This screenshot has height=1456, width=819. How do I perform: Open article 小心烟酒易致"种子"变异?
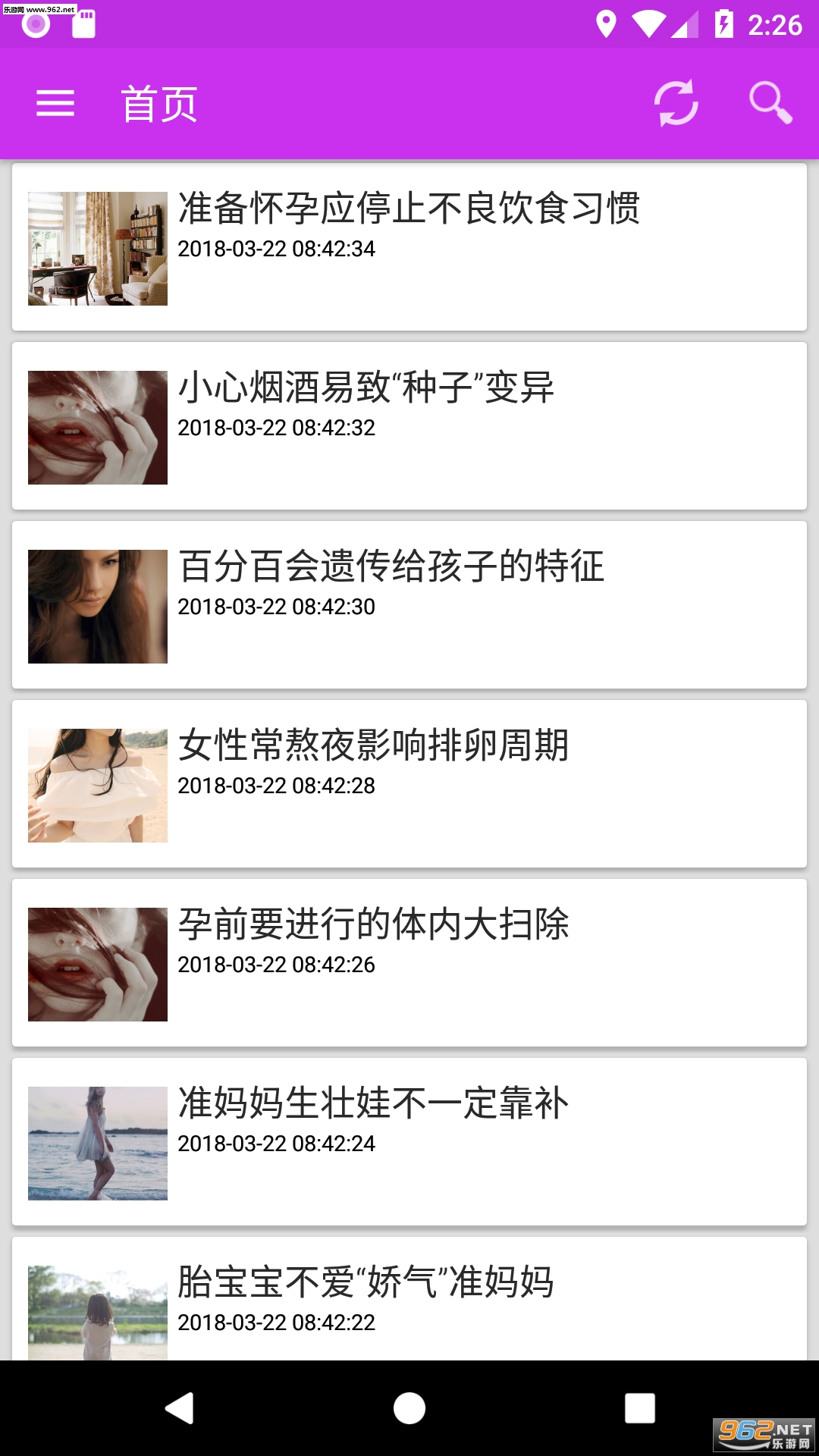(x=366, y=388)
